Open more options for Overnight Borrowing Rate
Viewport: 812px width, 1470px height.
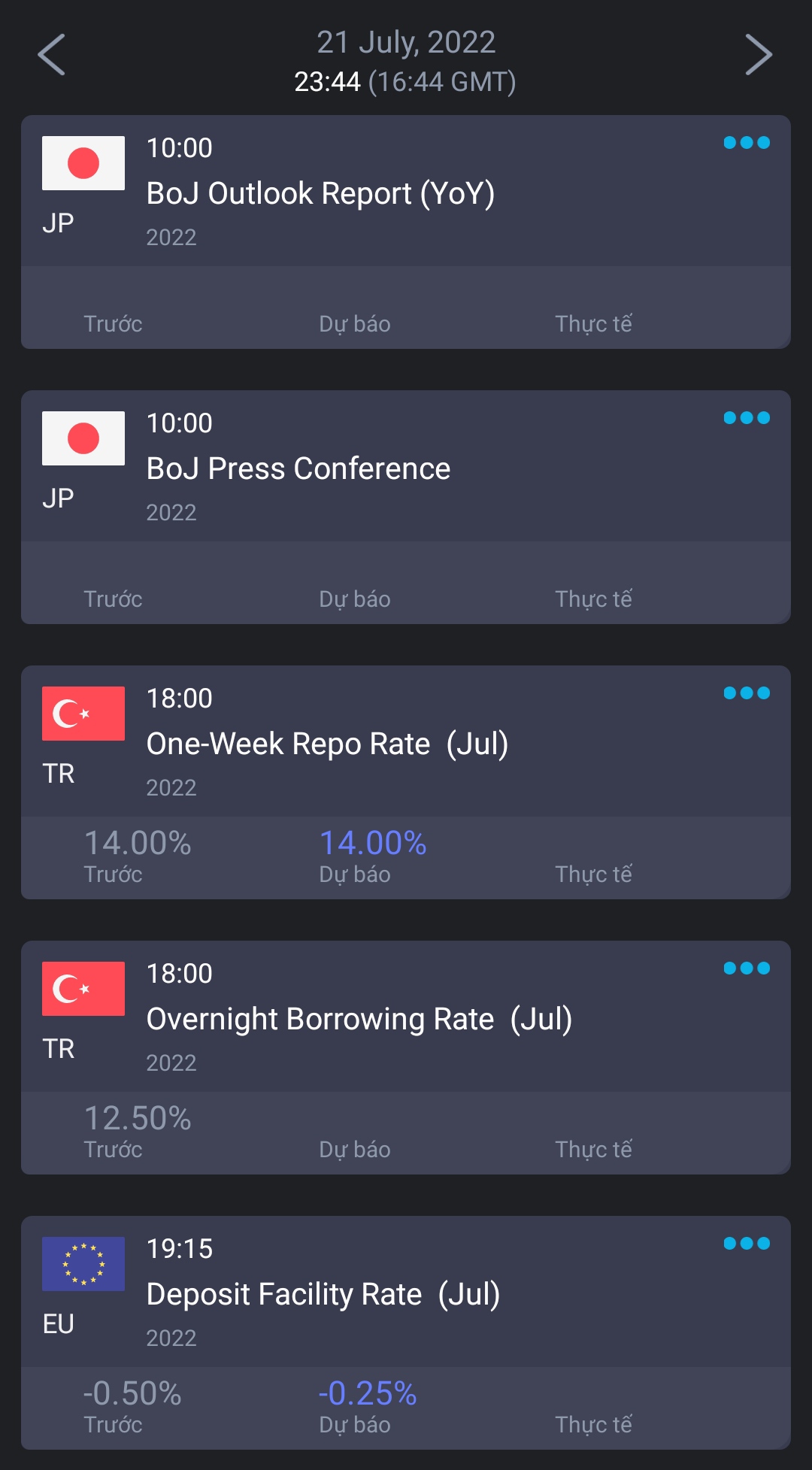click(746, 968)
